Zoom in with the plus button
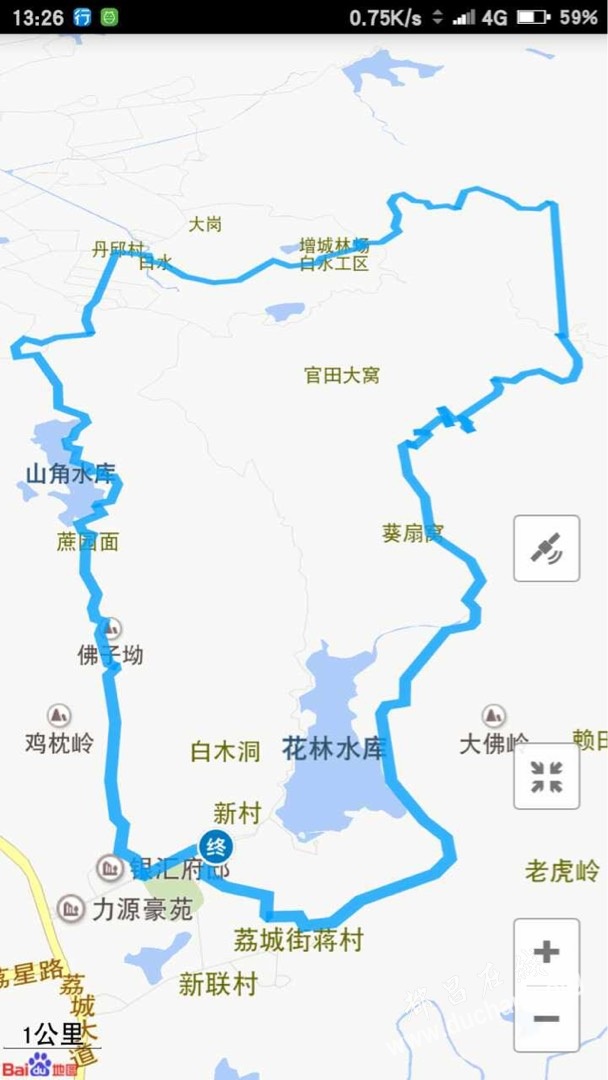This screenshot has width=608, height=1080. (546, 952)
